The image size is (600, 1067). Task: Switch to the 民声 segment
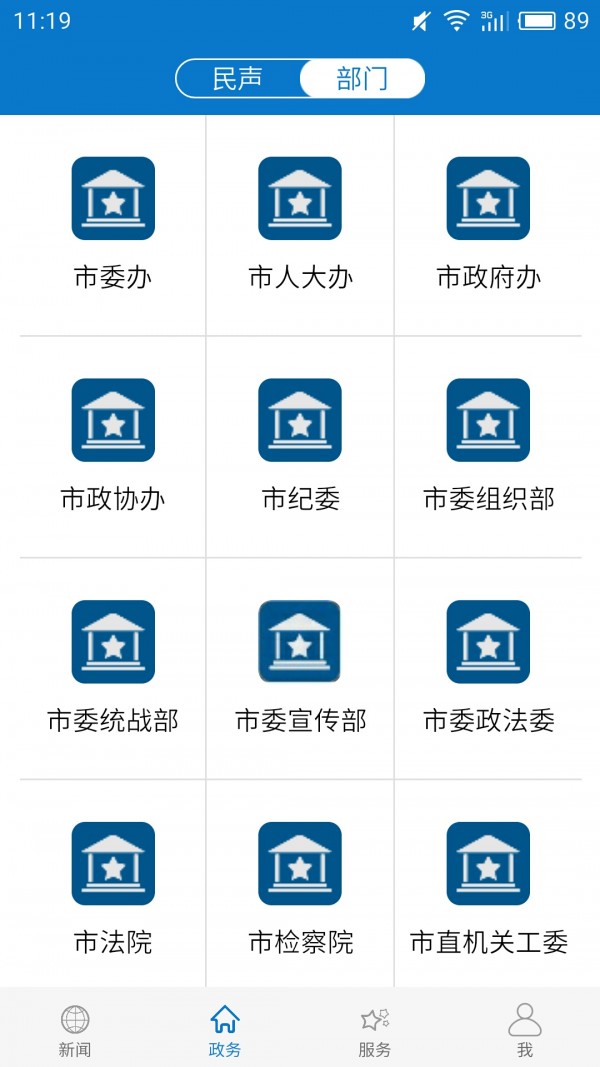238,79
